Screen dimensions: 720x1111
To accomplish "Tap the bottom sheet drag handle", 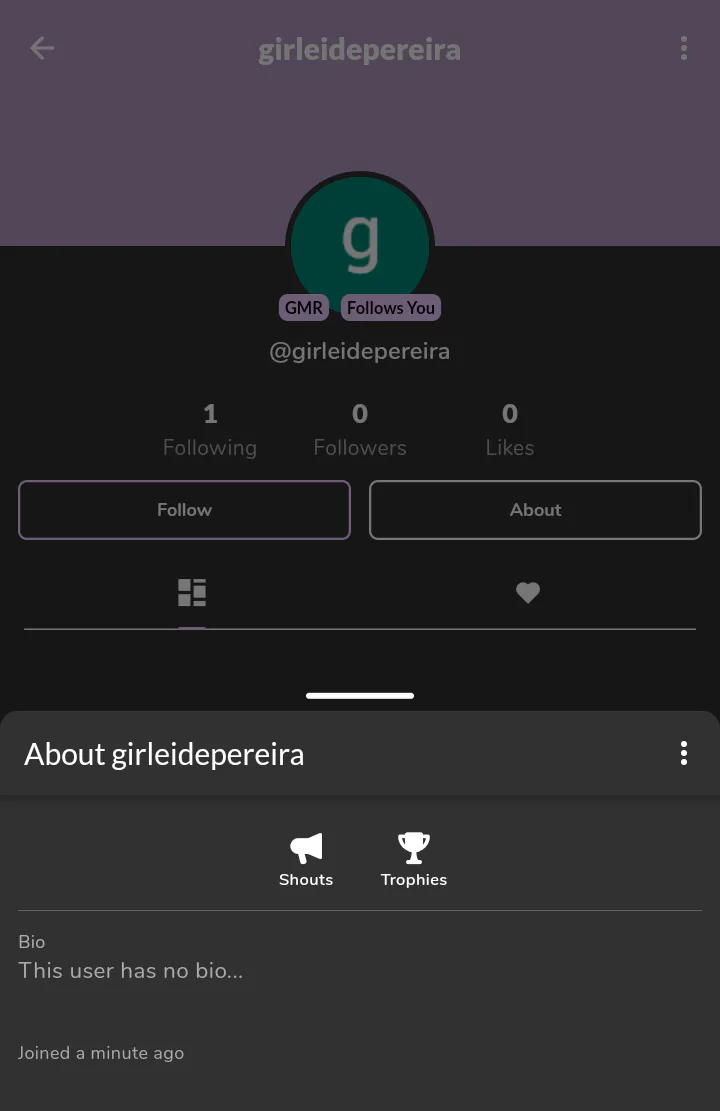I will (360, 695).
